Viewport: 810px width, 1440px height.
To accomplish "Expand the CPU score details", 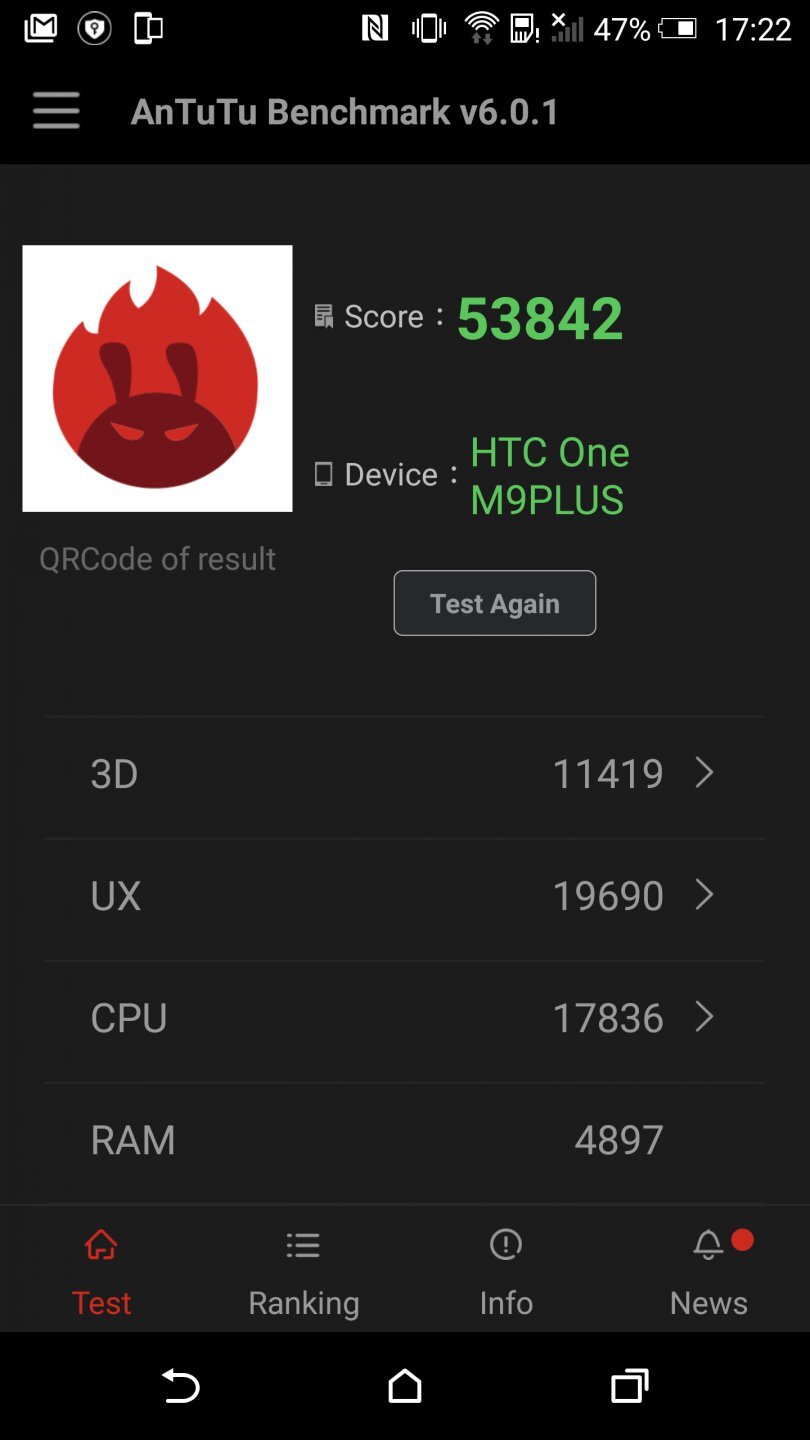I will coord(404,1018).
